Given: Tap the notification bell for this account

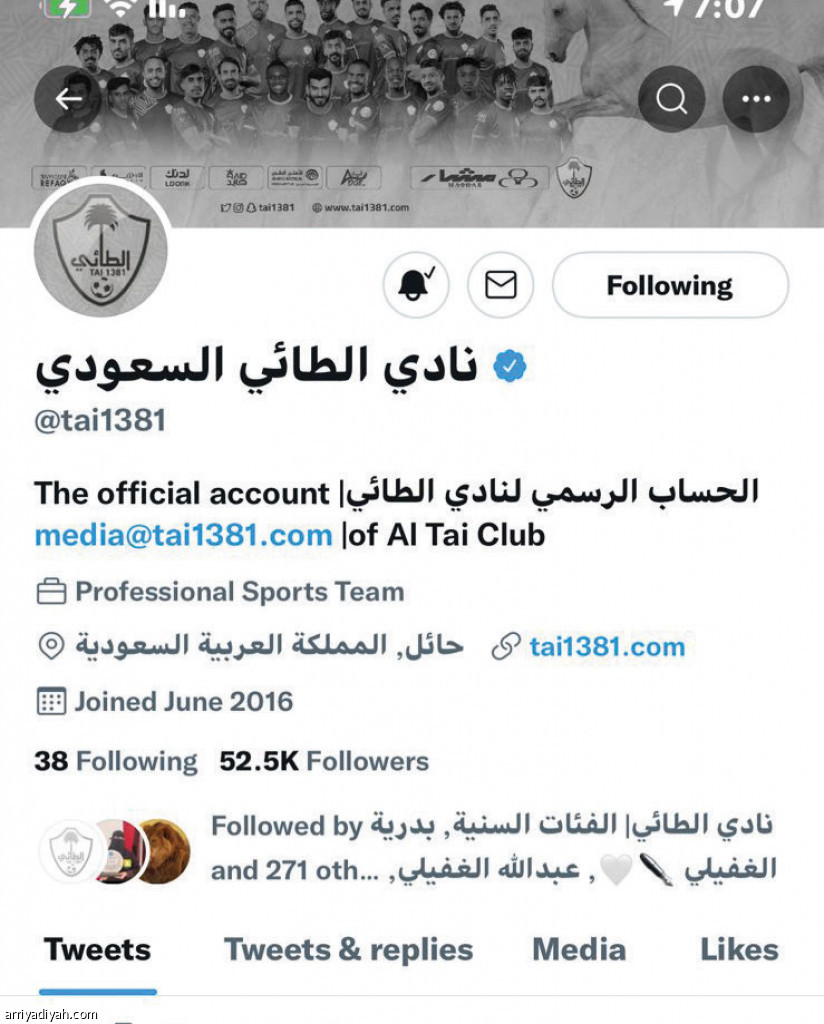Looking at the screenshot, I should pos(416,285).
